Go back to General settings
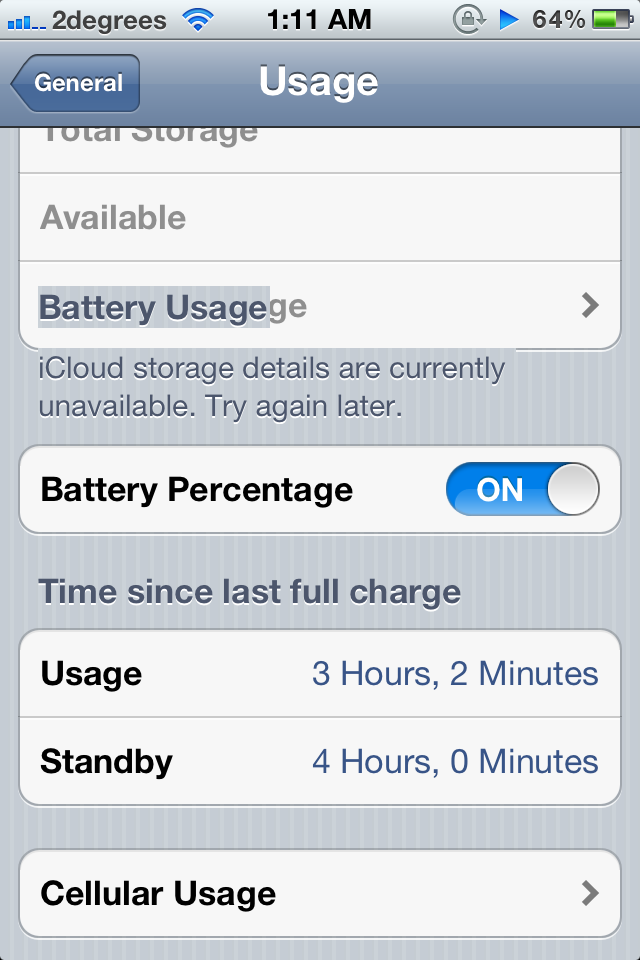The height and width of the screenshot is (960, 640). tap(76, 83)
